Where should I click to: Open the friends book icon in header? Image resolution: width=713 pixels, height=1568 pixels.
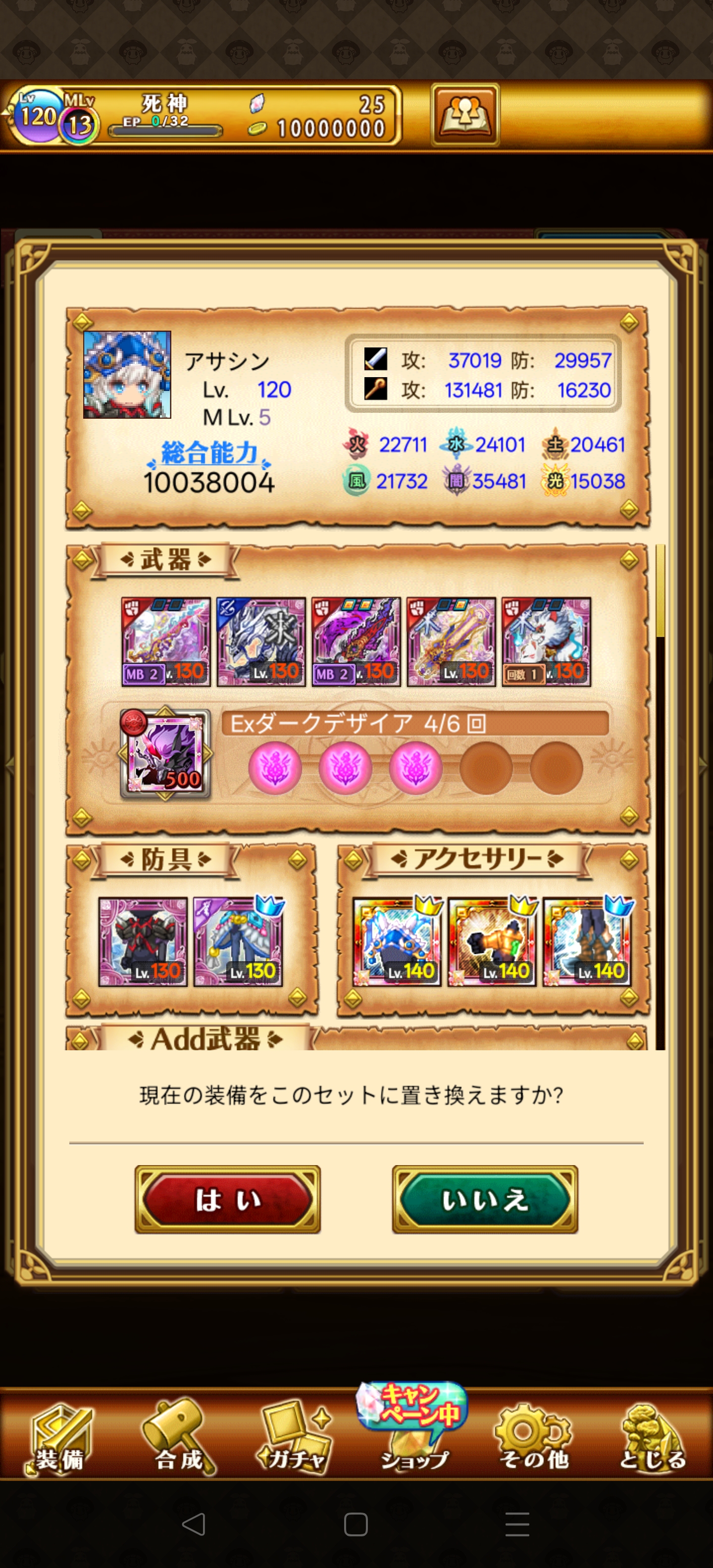click(x=465, y=115)
